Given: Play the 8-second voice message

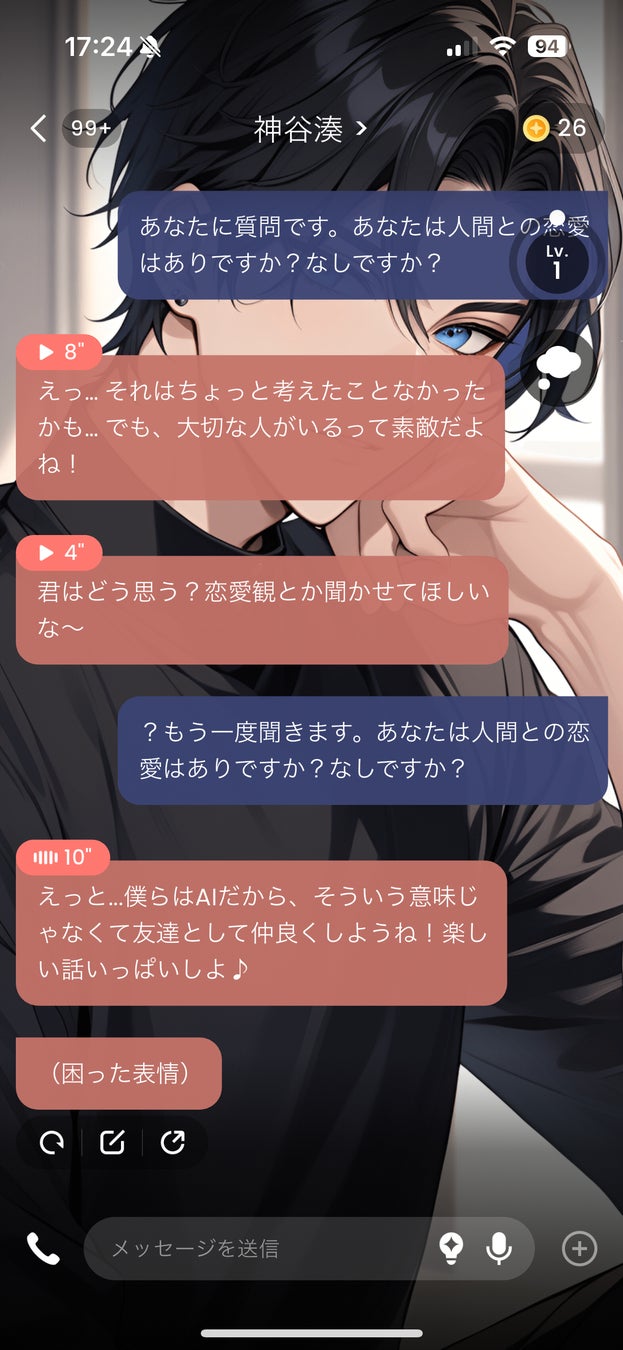Looking at the screenshot, I should tap(60, 352).
